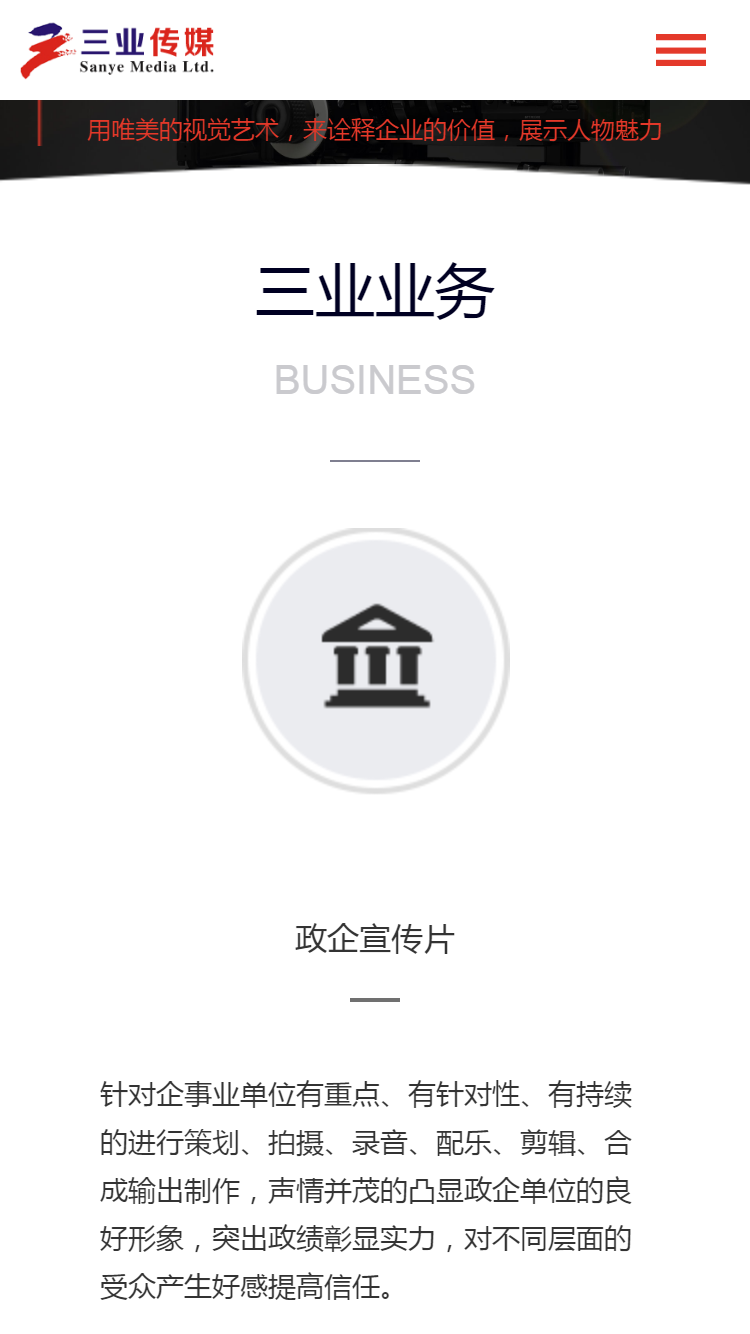Click the 政企宣传片 service link
Screen dimensions: 750x1334
(x=375, y=940)
